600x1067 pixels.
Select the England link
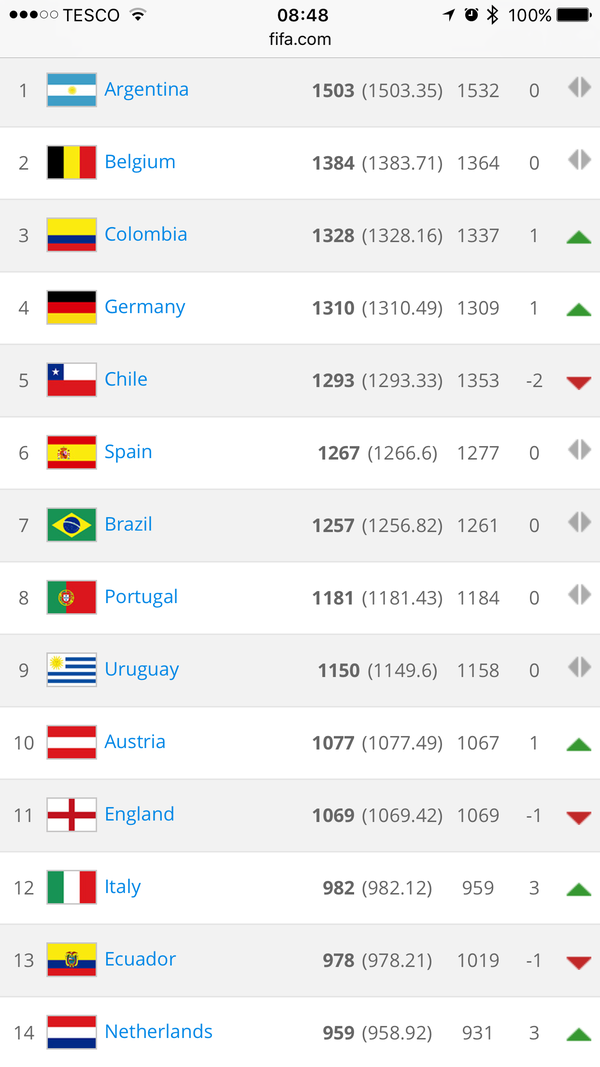coord(139,815)
